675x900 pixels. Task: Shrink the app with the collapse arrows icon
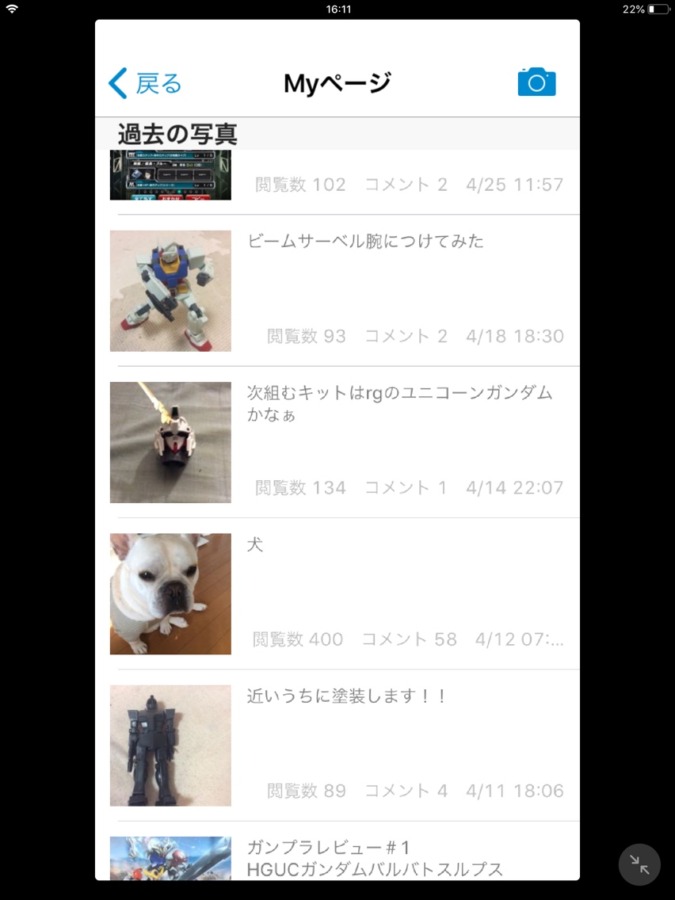[639, 865]
